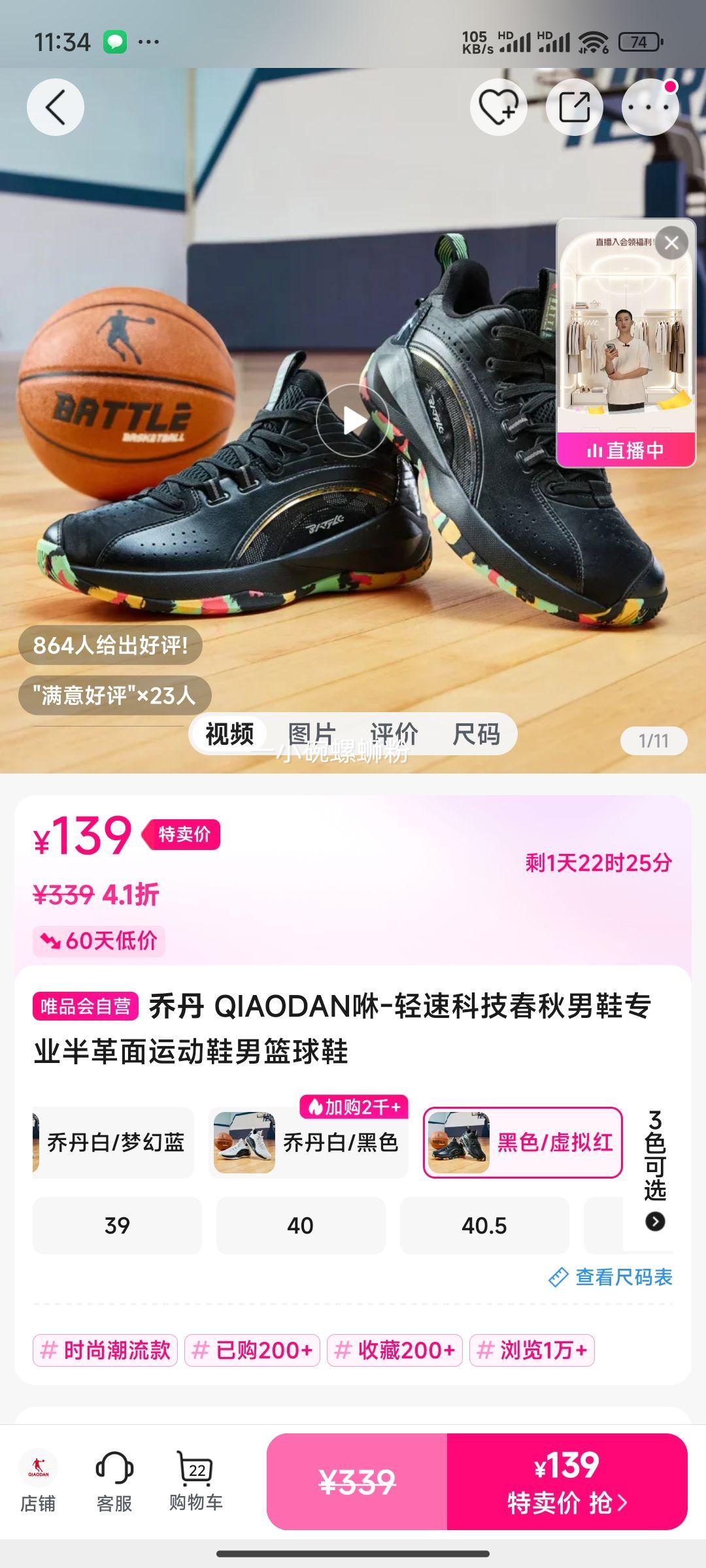
Task: Open the share options icon
Action: (575, 106)
